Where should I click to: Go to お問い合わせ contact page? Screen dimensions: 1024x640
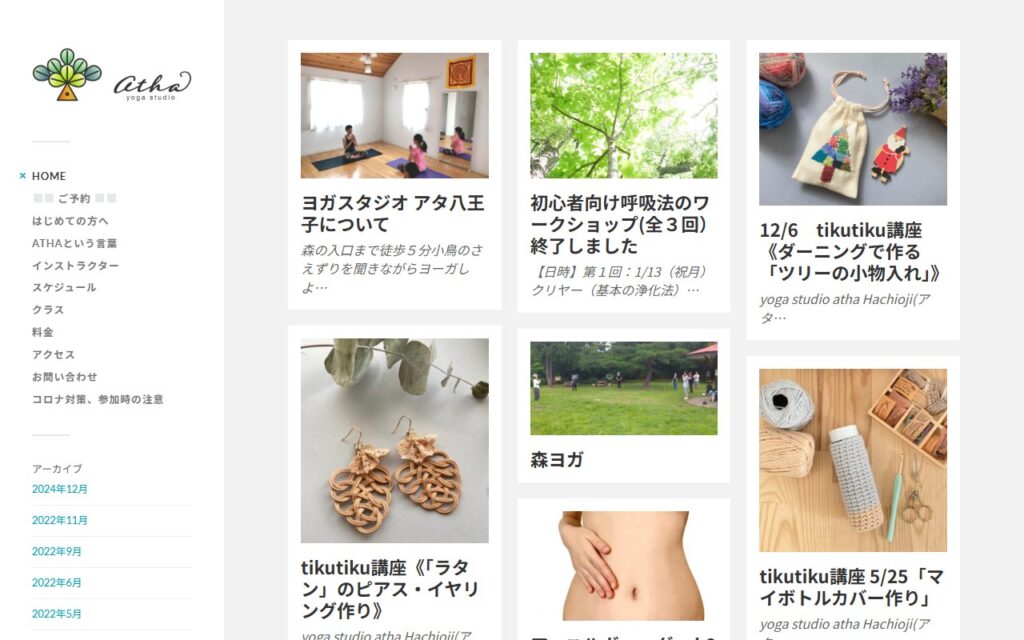point(64,377)
